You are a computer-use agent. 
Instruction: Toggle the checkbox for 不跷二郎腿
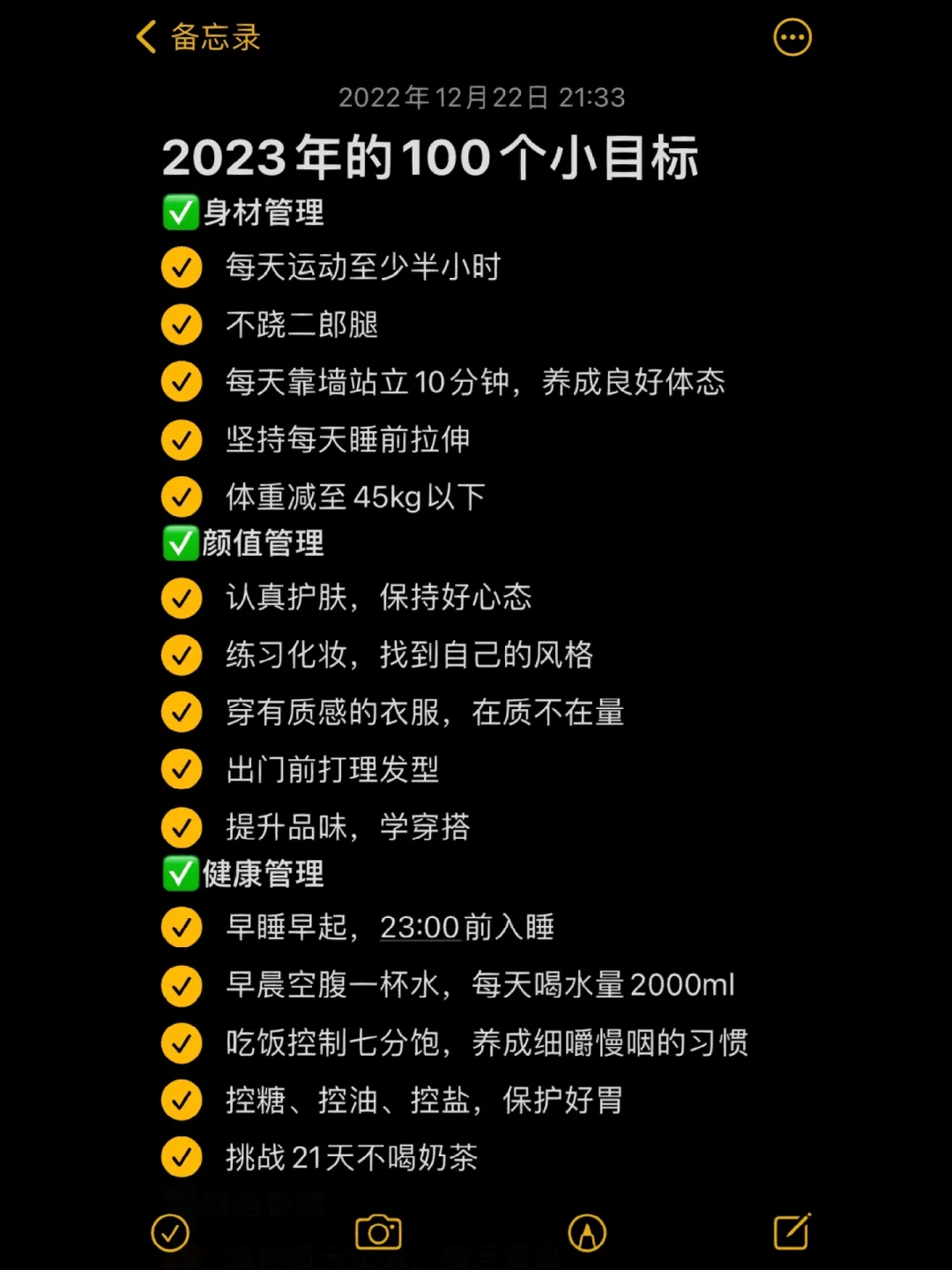(x=182, y=325)
